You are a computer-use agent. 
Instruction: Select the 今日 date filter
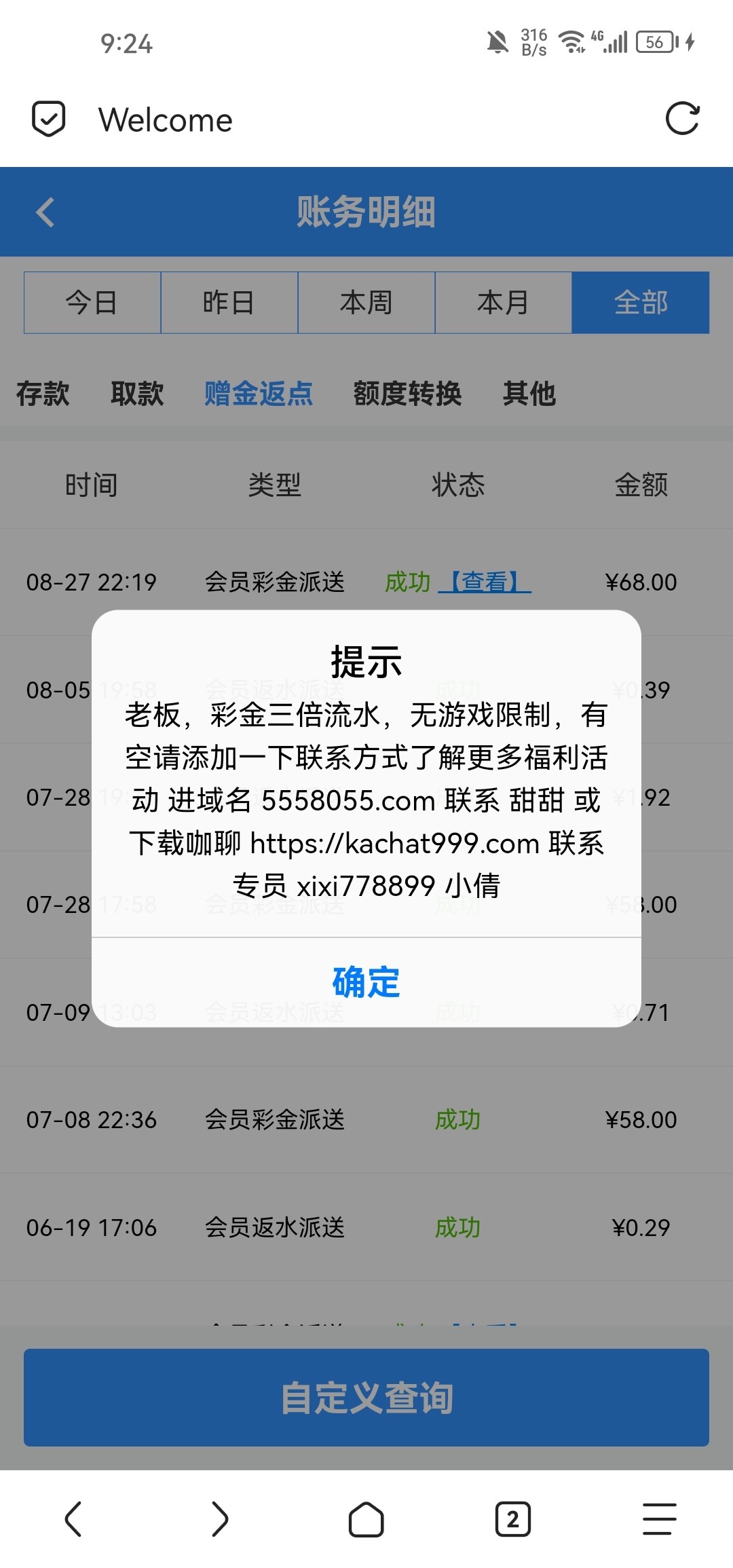coord(92,303)
